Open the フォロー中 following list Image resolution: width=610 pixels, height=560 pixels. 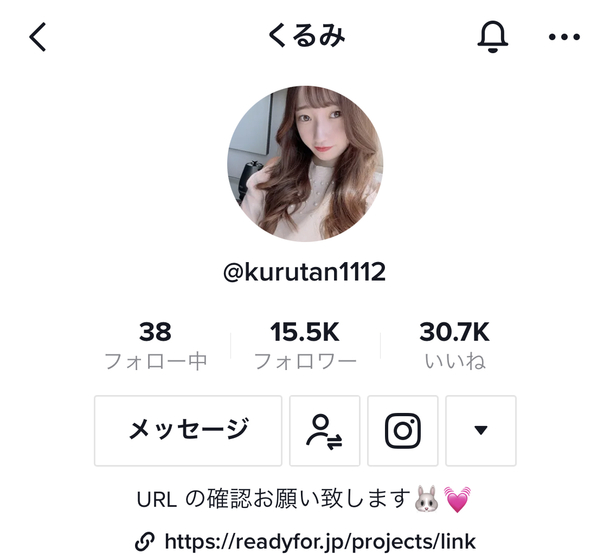point(156,346)
